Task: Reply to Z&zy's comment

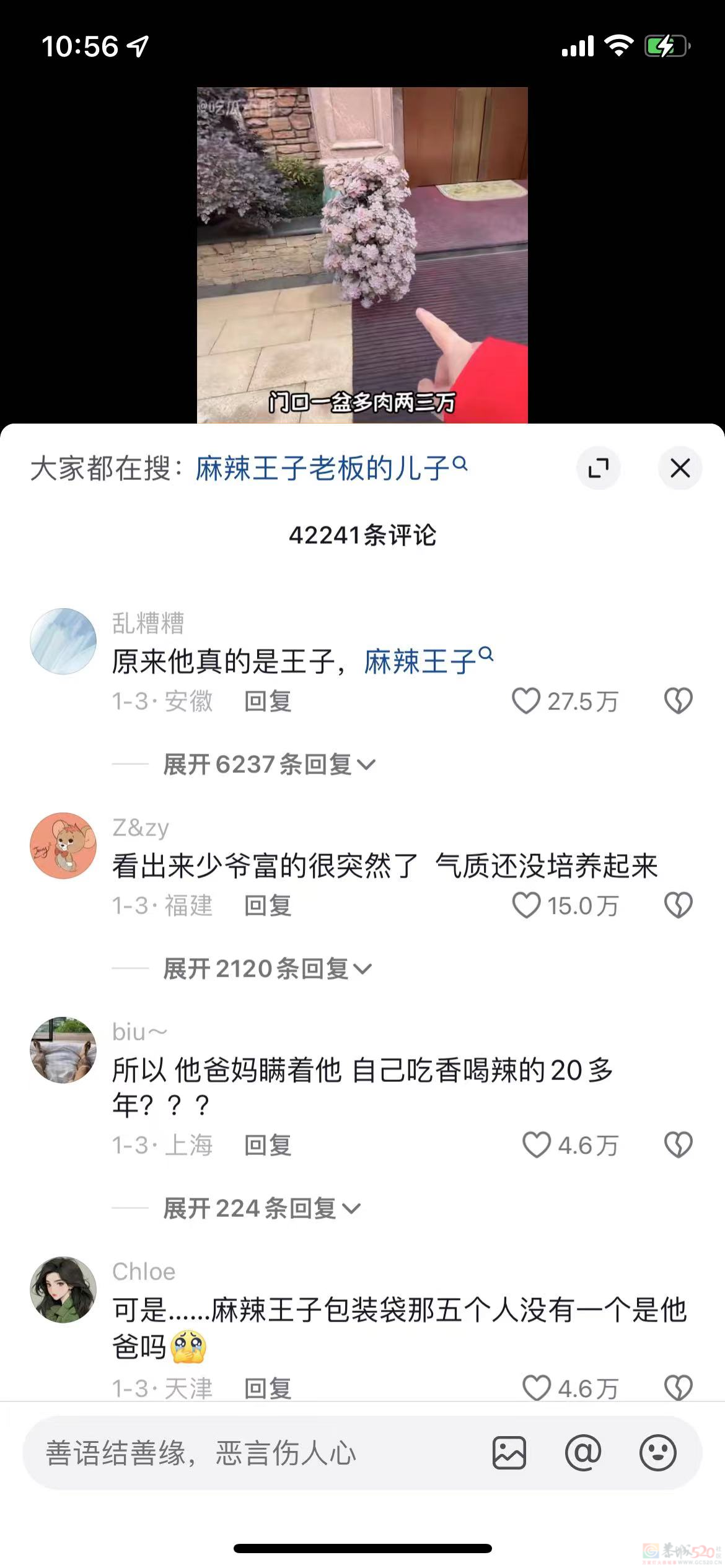Action: (266, 907)
